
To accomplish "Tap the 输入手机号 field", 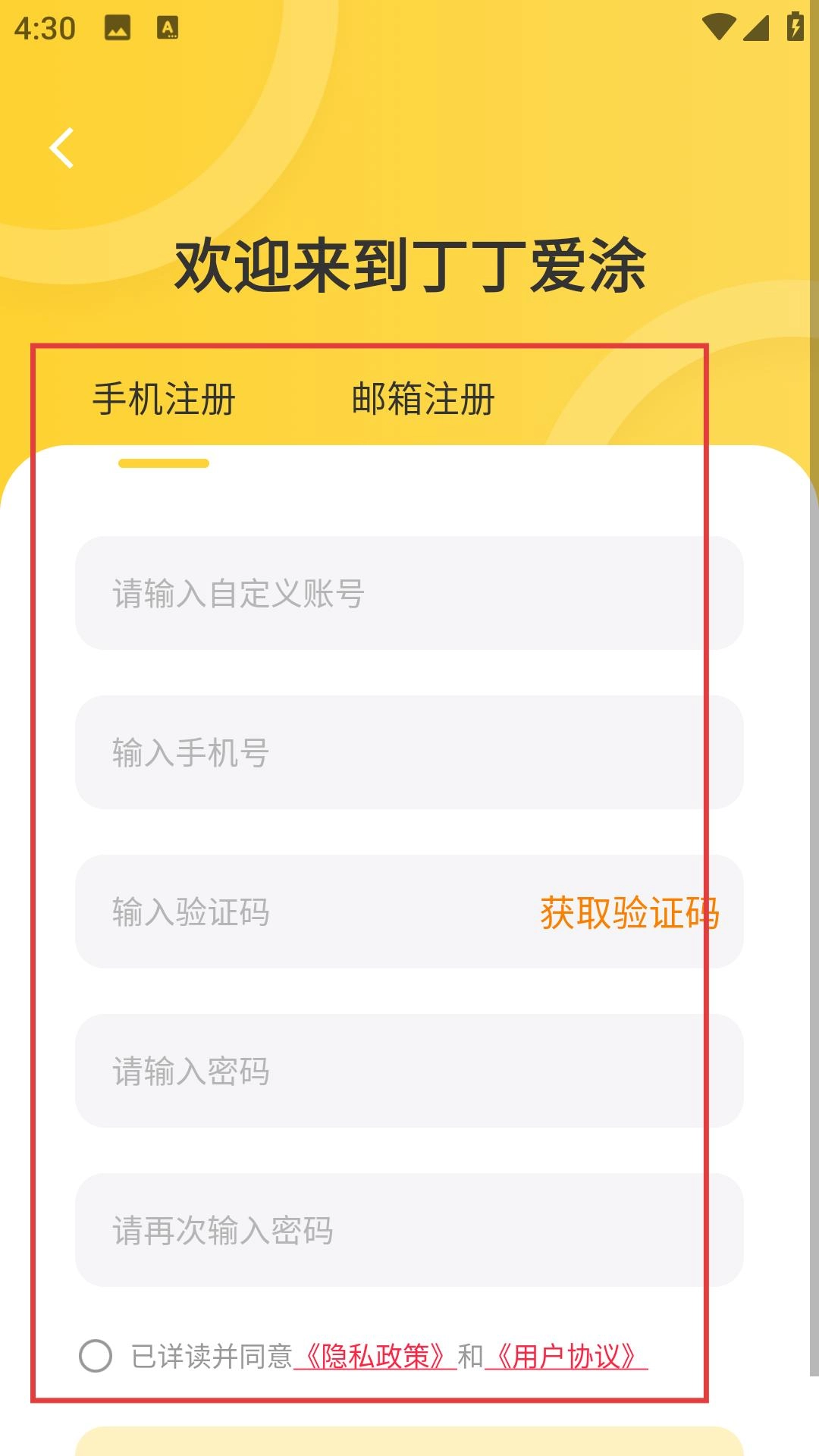I will point(409,752).
